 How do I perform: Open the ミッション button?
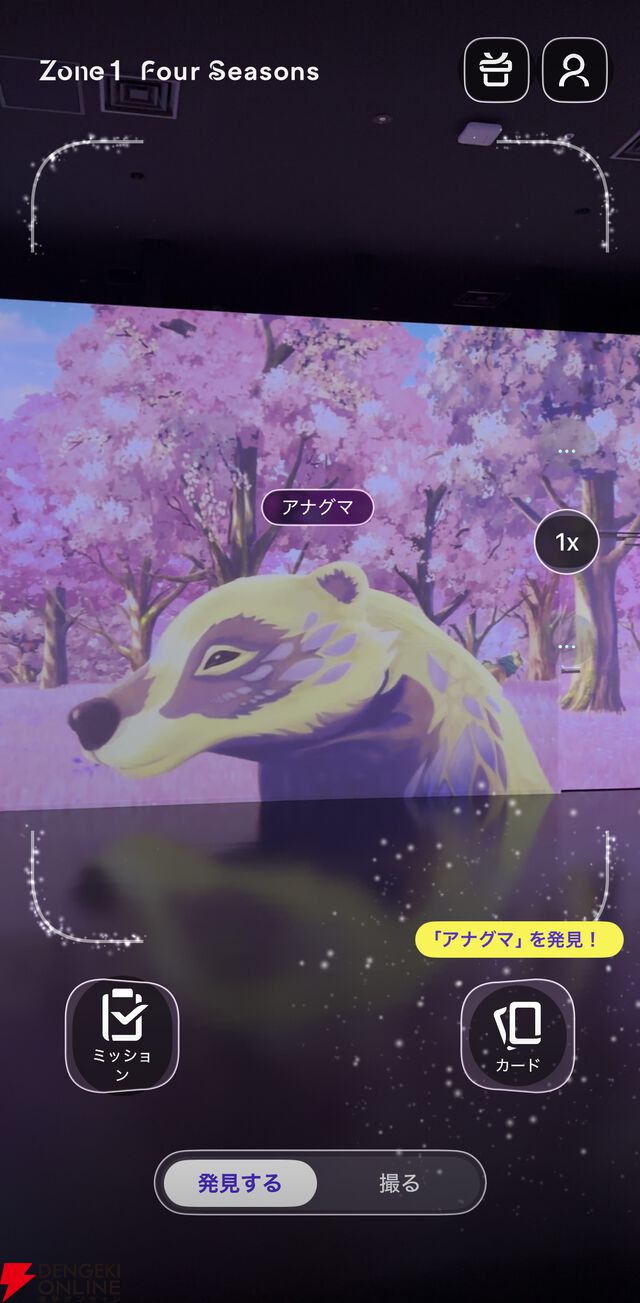tap(122, 1034)
